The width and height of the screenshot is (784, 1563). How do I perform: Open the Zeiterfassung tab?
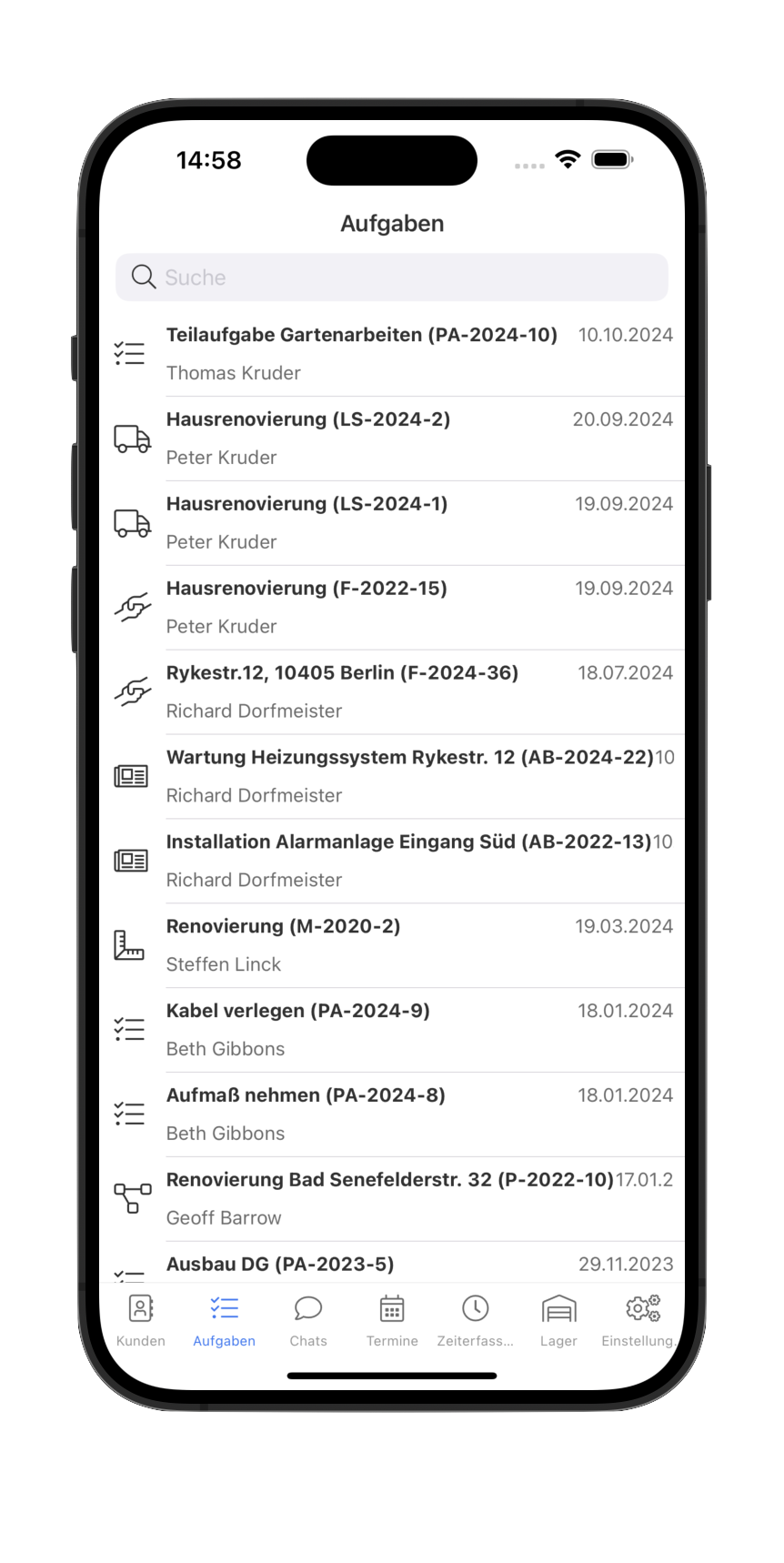click(x=475, y=1321)
